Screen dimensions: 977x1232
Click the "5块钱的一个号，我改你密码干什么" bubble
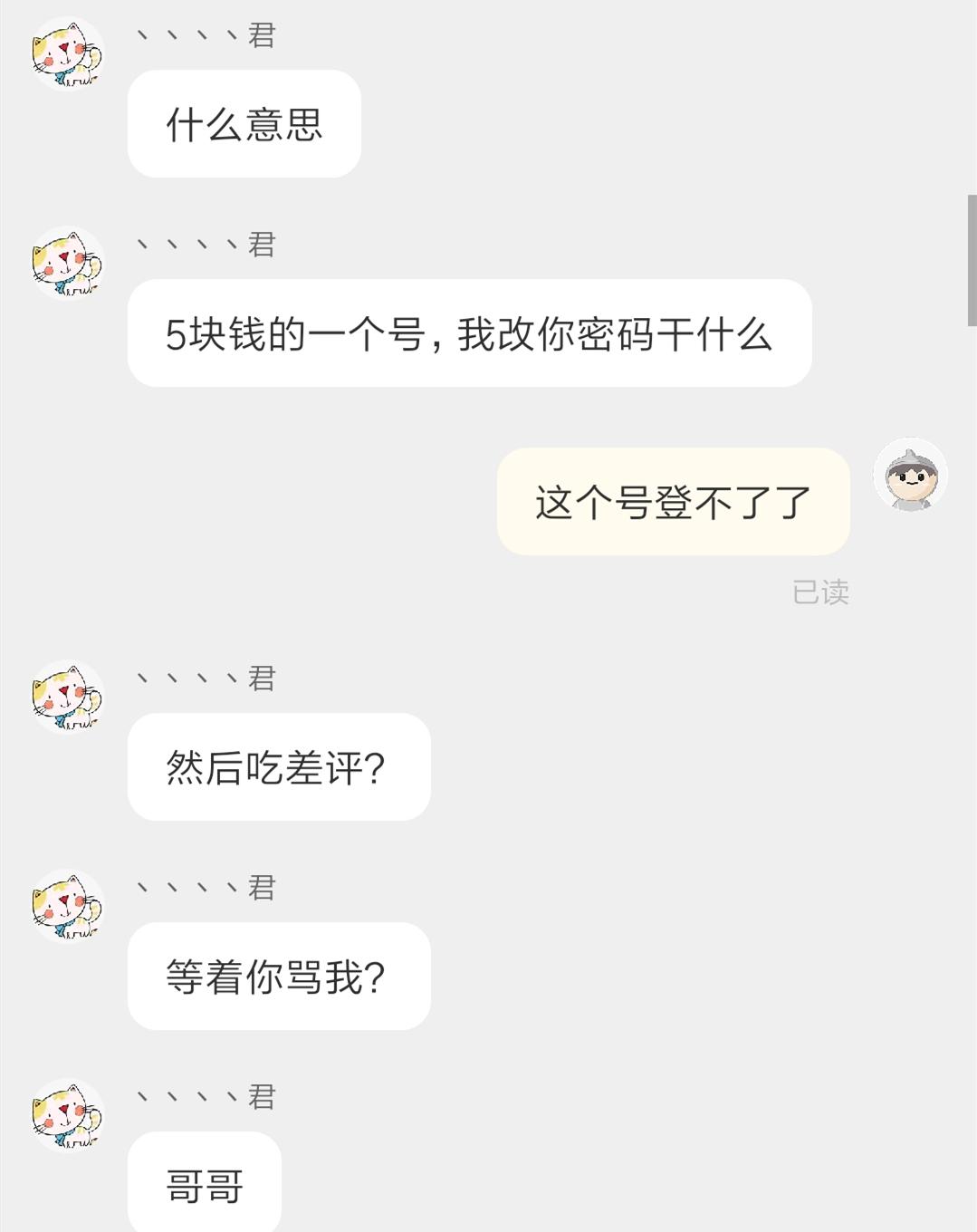tap(471, 333)
